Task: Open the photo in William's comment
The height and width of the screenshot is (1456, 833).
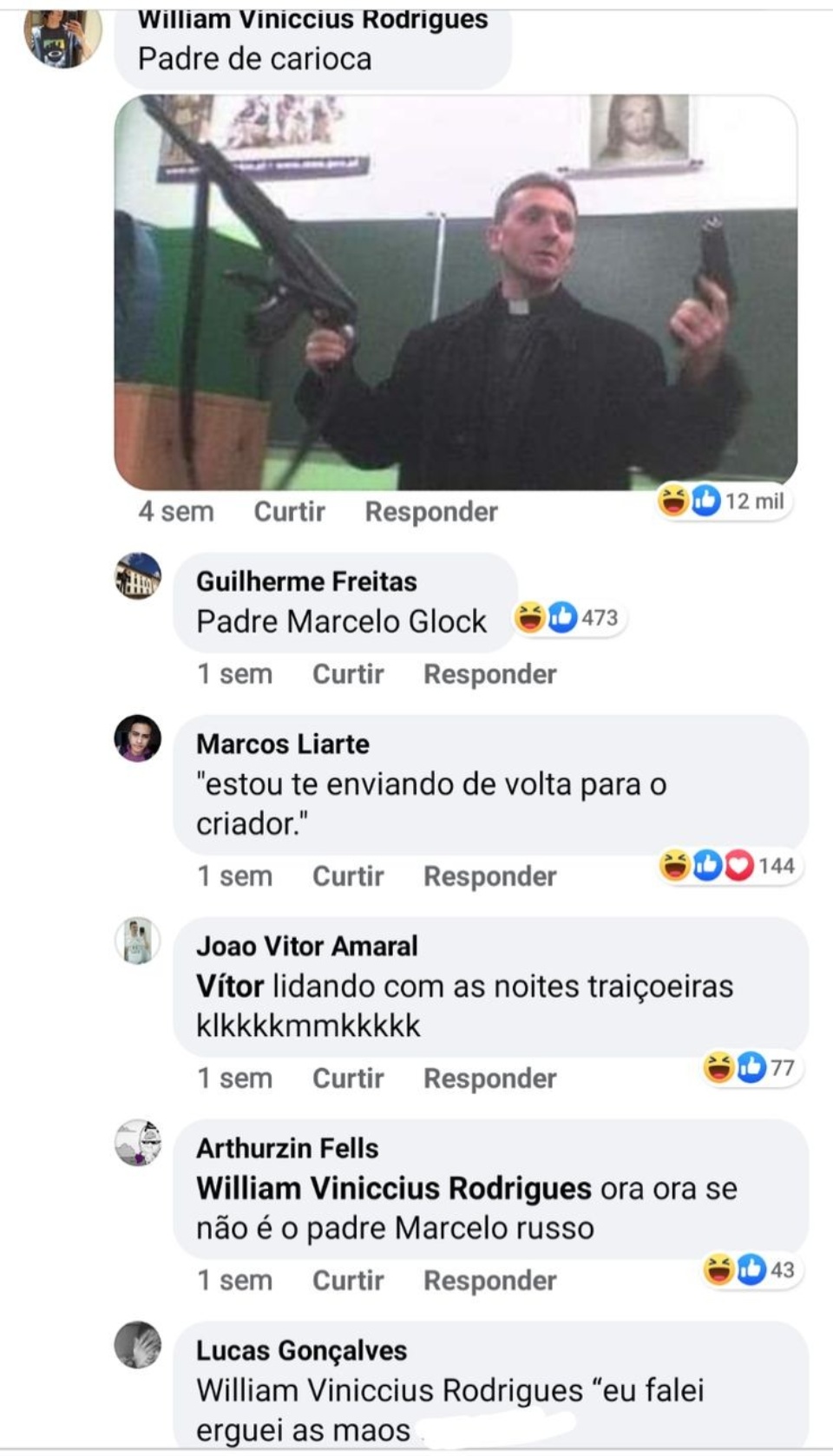Action: (456, 292)
